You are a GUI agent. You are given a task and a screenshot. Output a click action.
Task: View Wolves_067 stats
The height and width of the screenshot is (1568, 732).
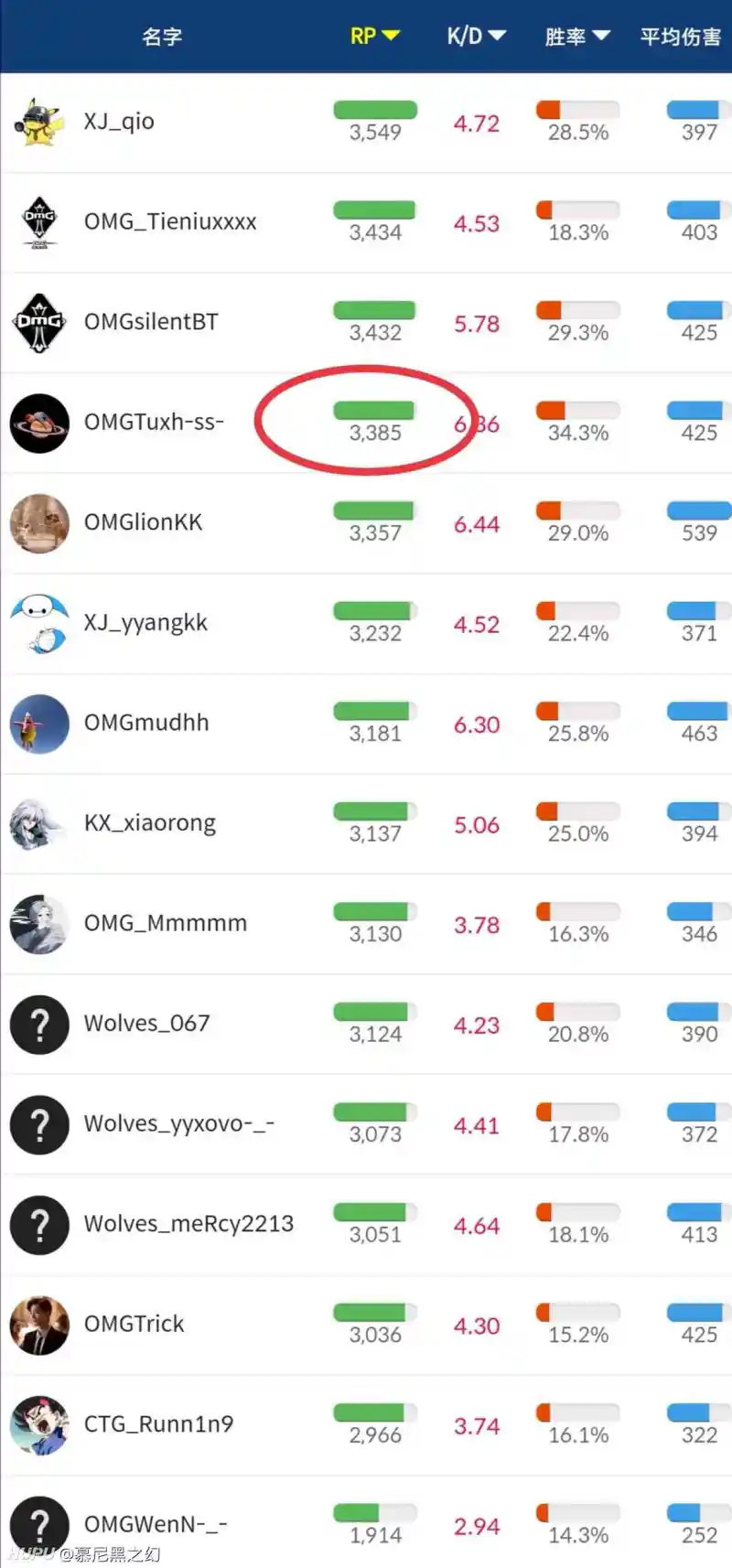146,1024
